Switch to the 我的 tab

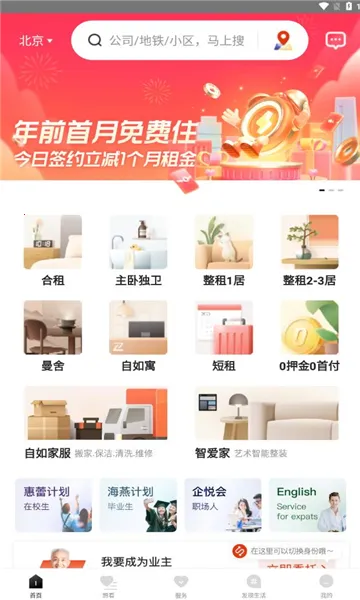tap(326, 586)
